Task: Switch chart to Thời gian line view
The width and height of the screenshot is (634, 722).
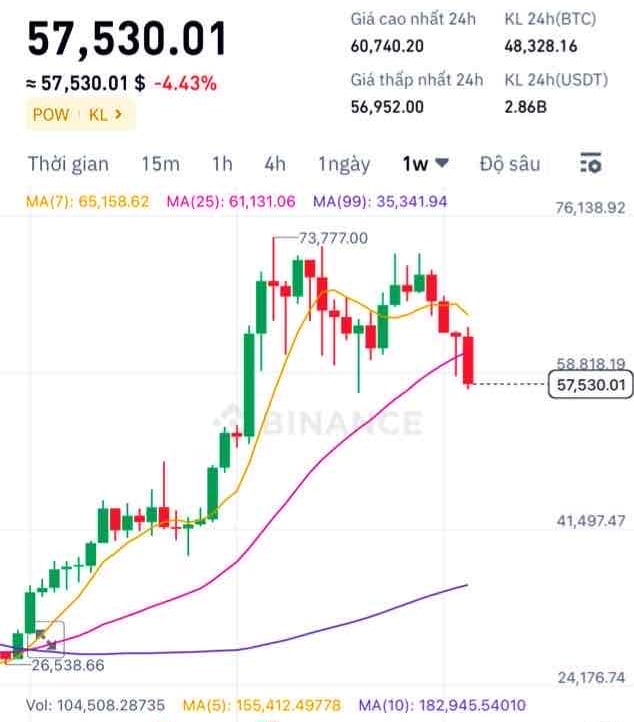Action: pyautogui.click(x=68, y=164)
